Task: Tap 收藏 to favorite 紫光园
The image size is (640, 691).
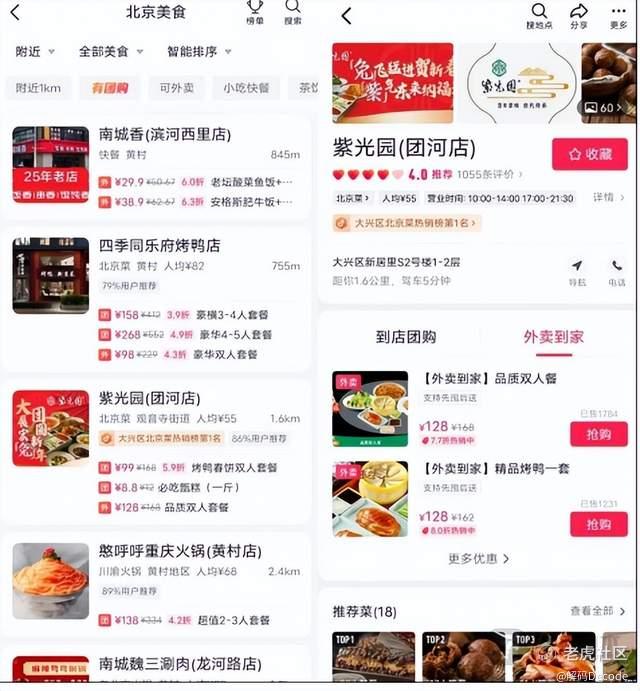Action: coord(590,154)
